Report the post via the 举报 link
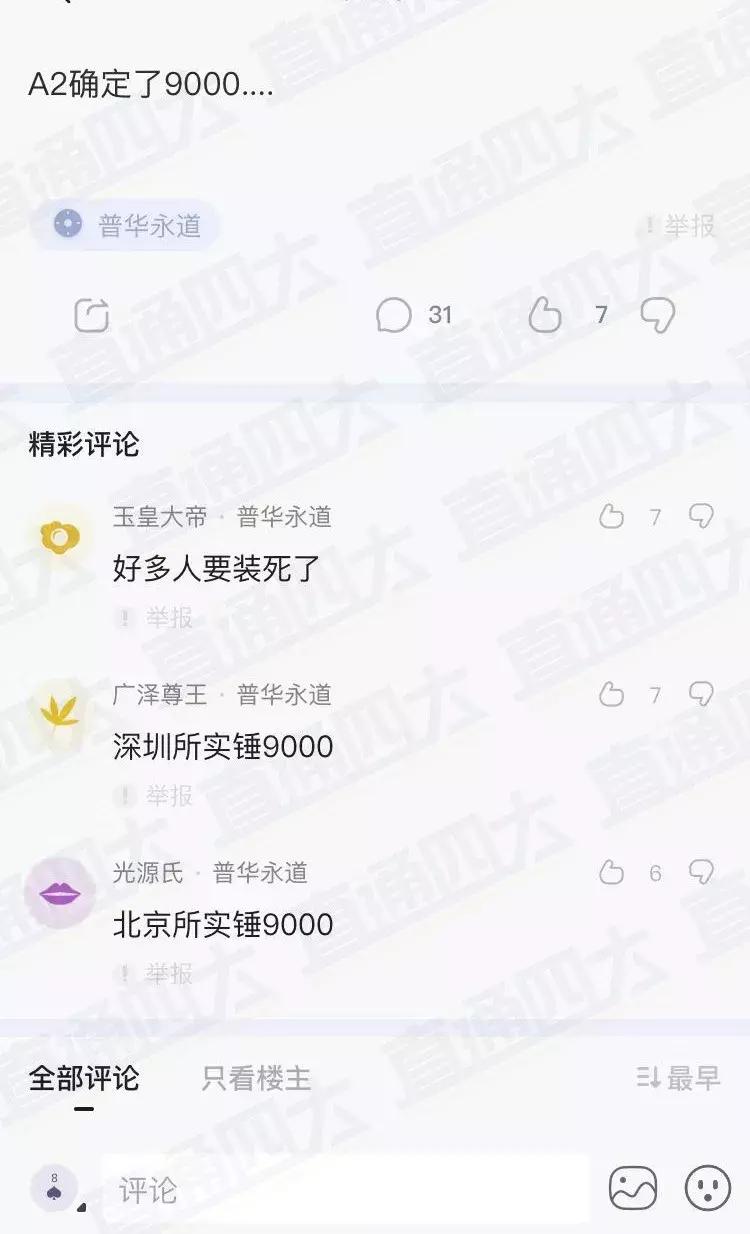 [x=689, y=226]
